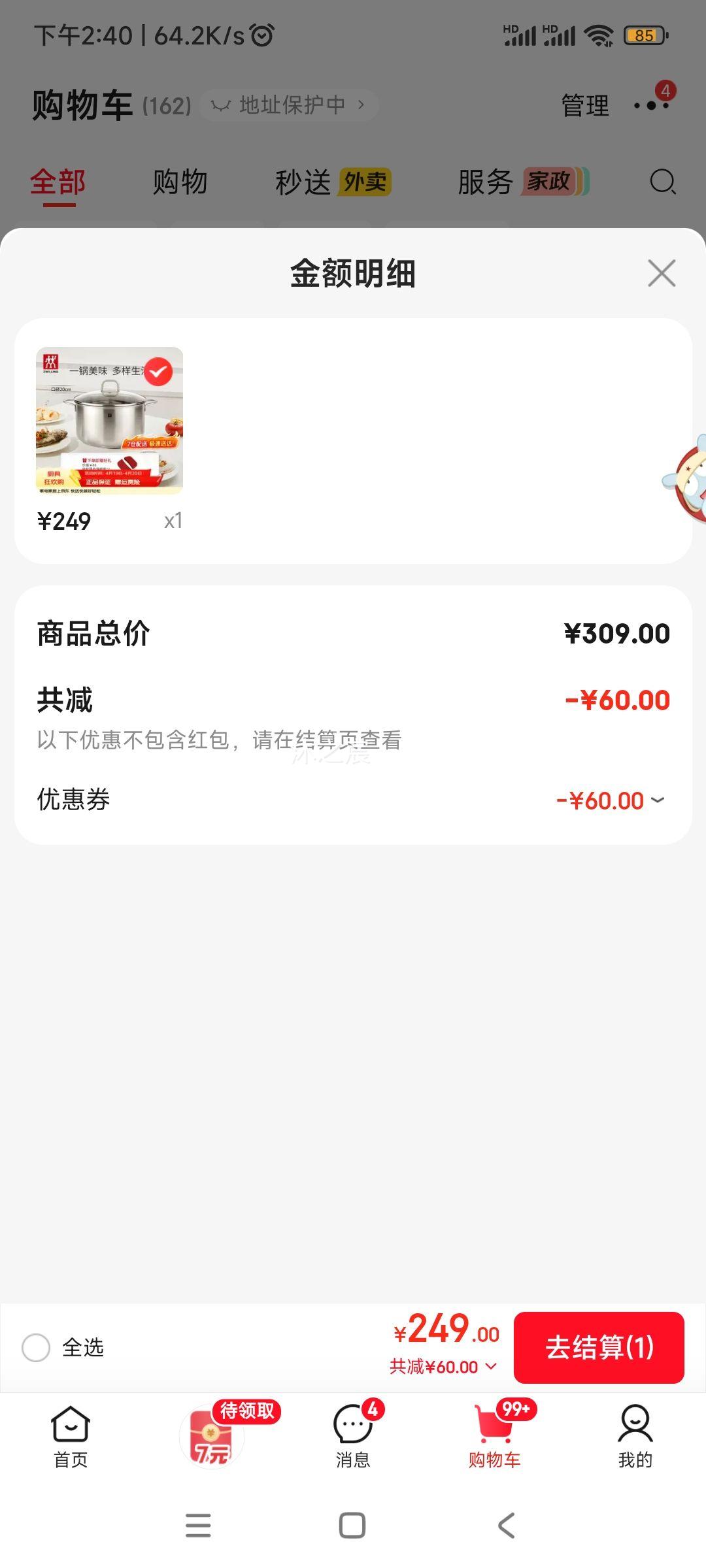Screen dimensions: 706x1568
Task: Open the 我的 profile icon
Action: tap(635, 1433)
